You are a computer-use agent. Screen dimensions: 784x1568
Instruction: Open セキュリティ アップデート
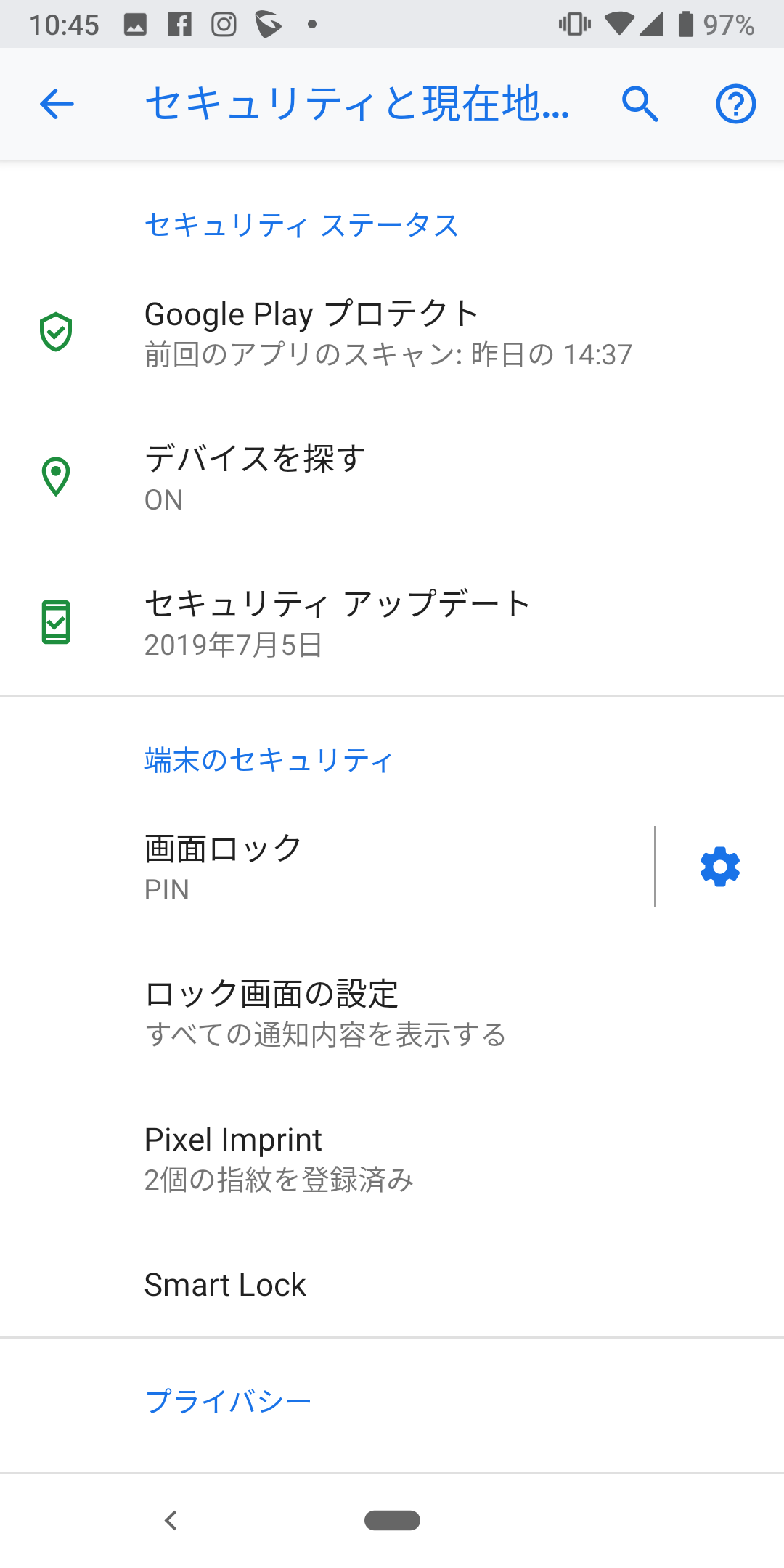392,623
